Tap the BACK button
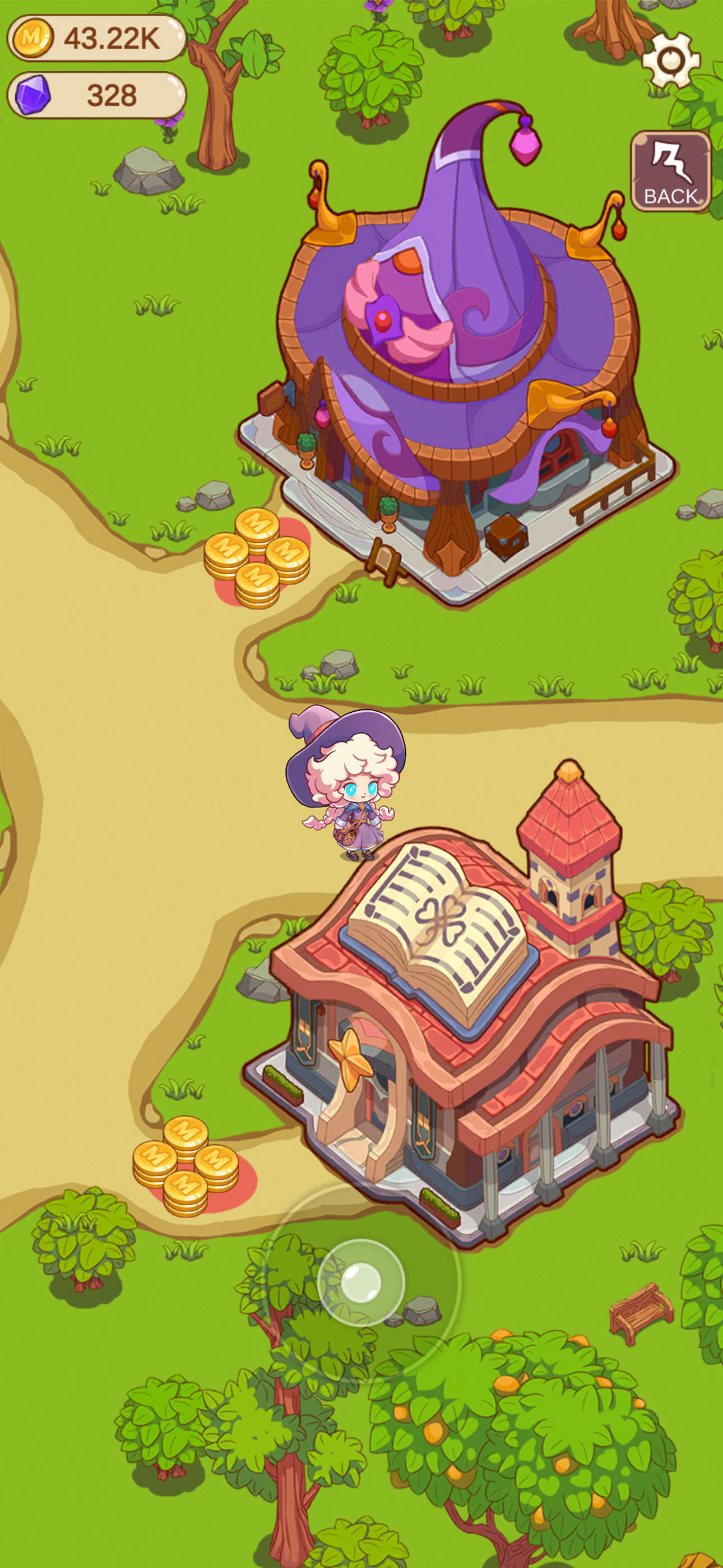 (x=671, y=171)
